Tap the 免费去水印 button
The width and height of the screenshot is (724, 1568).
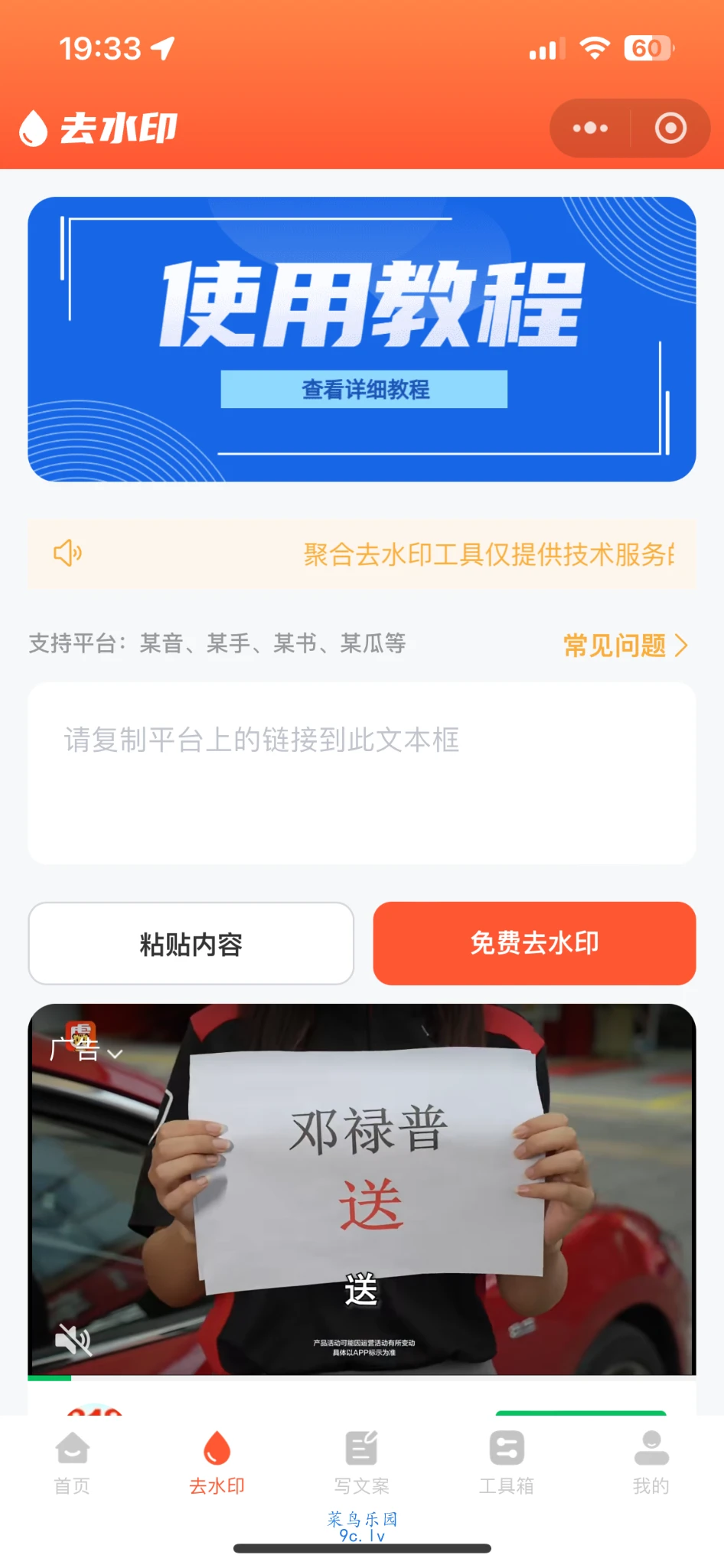coord(534,943)
